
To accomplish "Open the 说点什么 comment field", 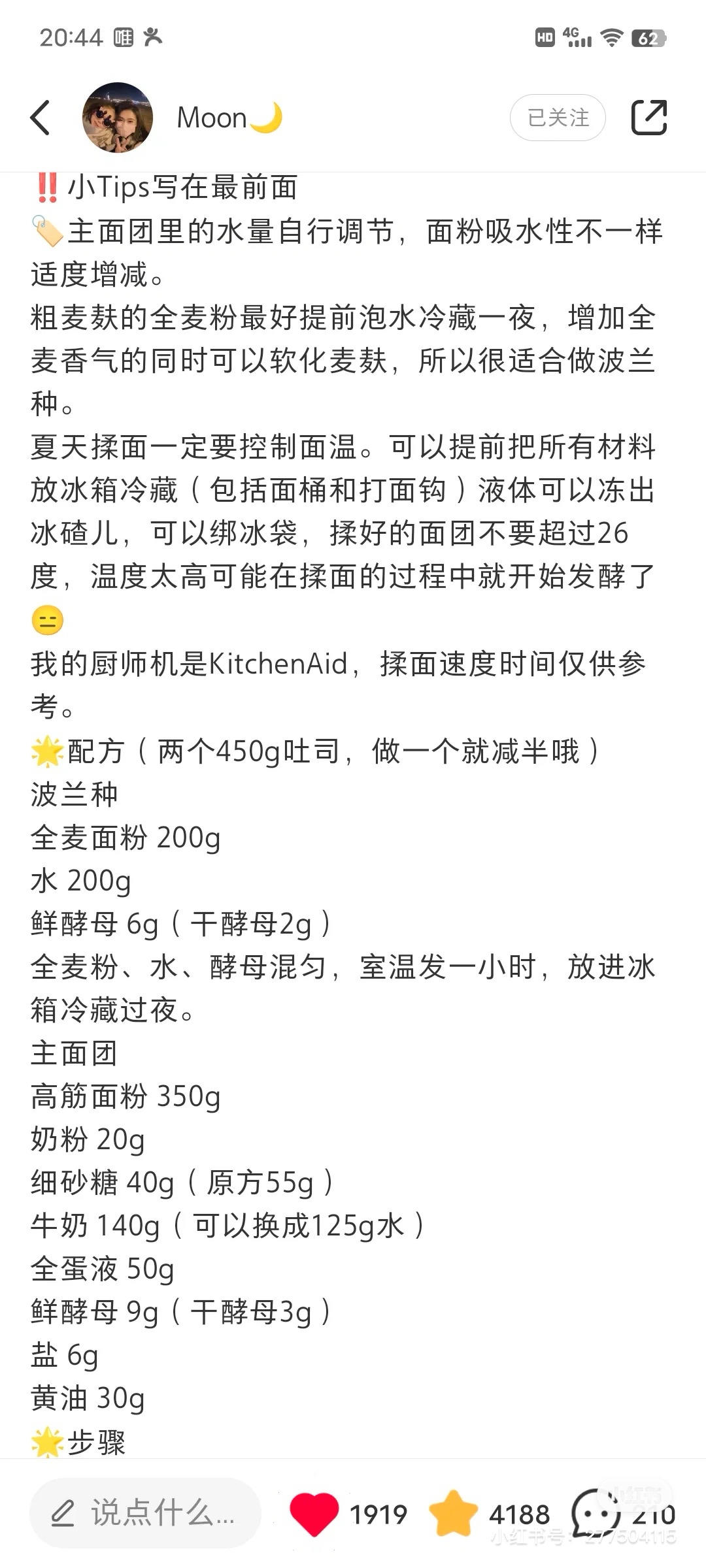I will [x=145, y=1514].
